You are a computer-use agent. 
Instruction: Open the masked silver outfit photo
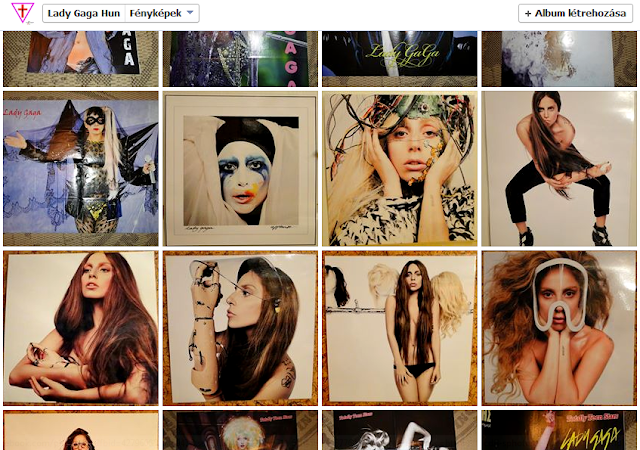coord(81,168)
